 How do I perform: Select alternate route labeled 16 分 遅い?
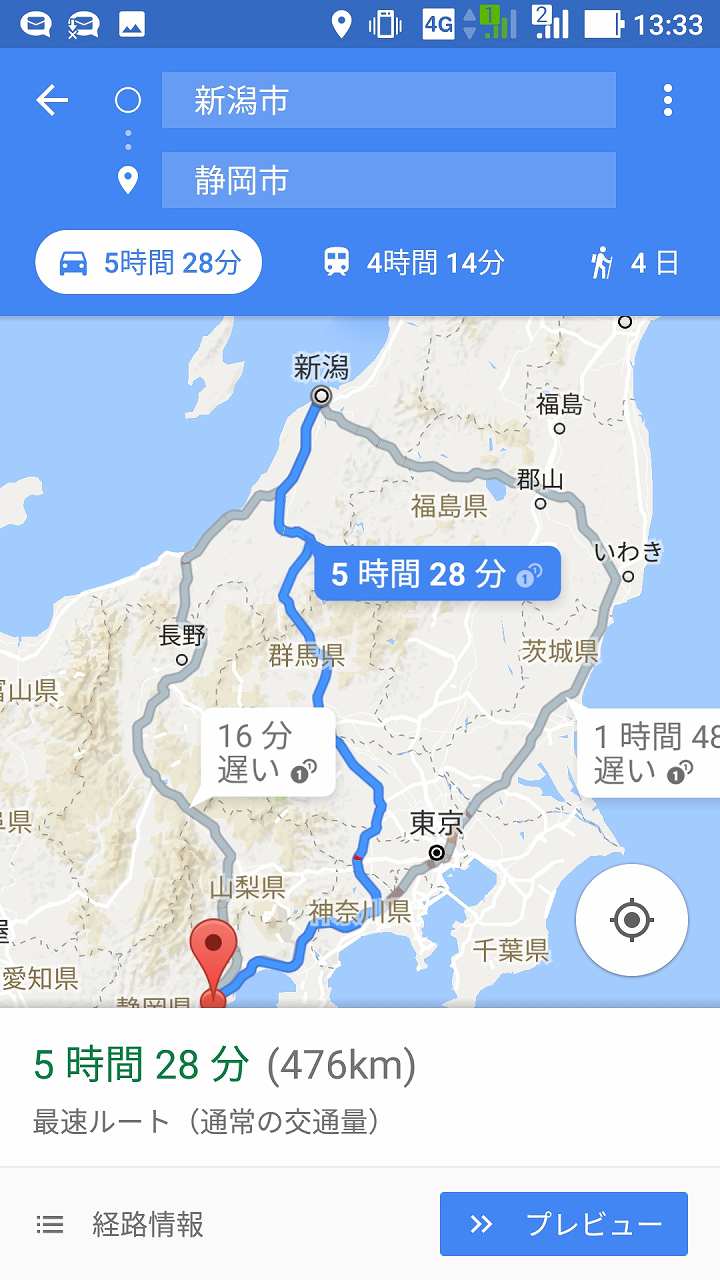tap(266, 752)
